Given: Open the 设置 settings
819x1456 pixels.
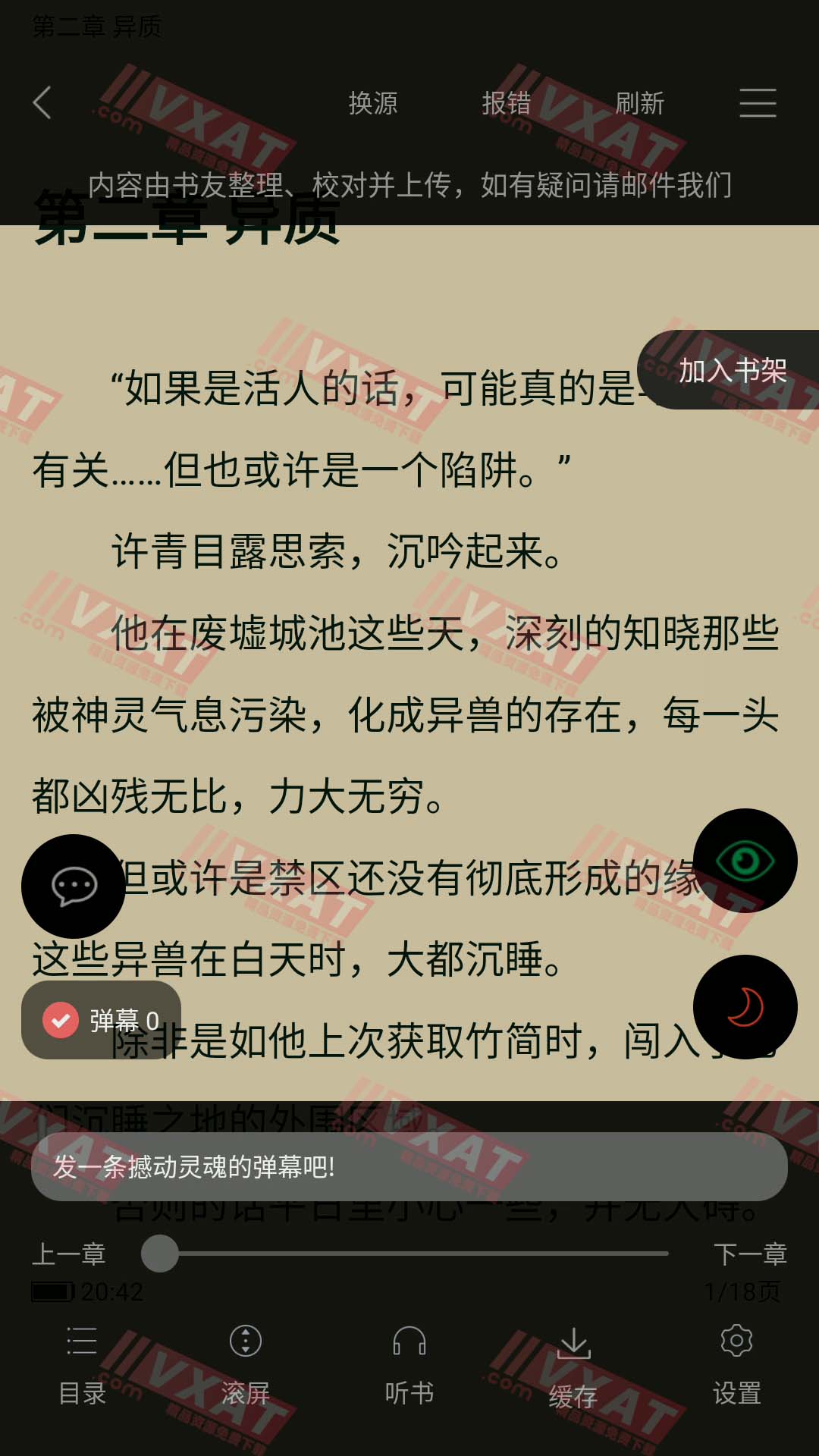Looking at the screenshot, I should (x=736, y=1364).
